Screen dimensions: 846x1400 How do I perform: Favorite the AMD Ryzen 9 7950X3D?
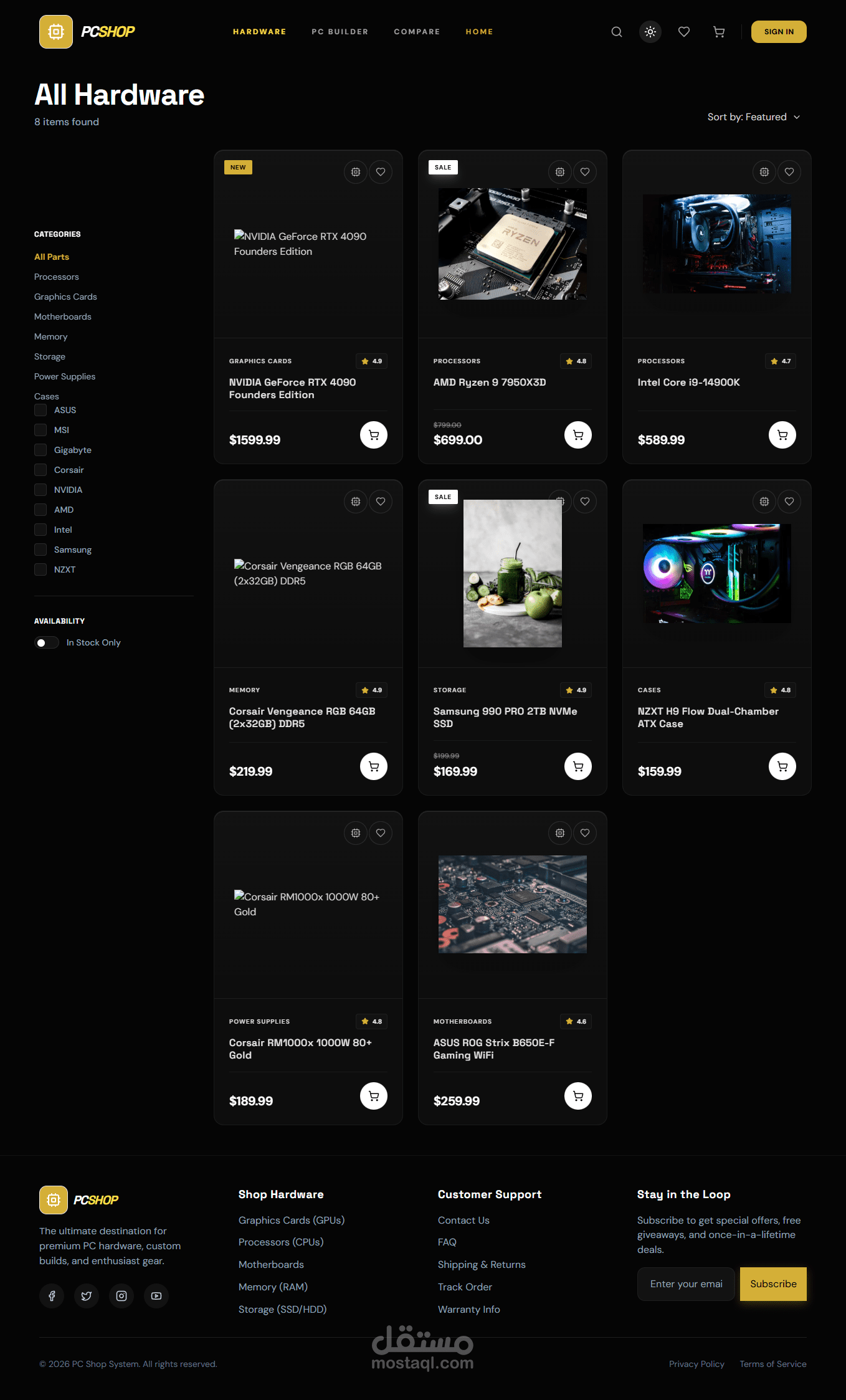pyautogui.click(x=585, y=172)
